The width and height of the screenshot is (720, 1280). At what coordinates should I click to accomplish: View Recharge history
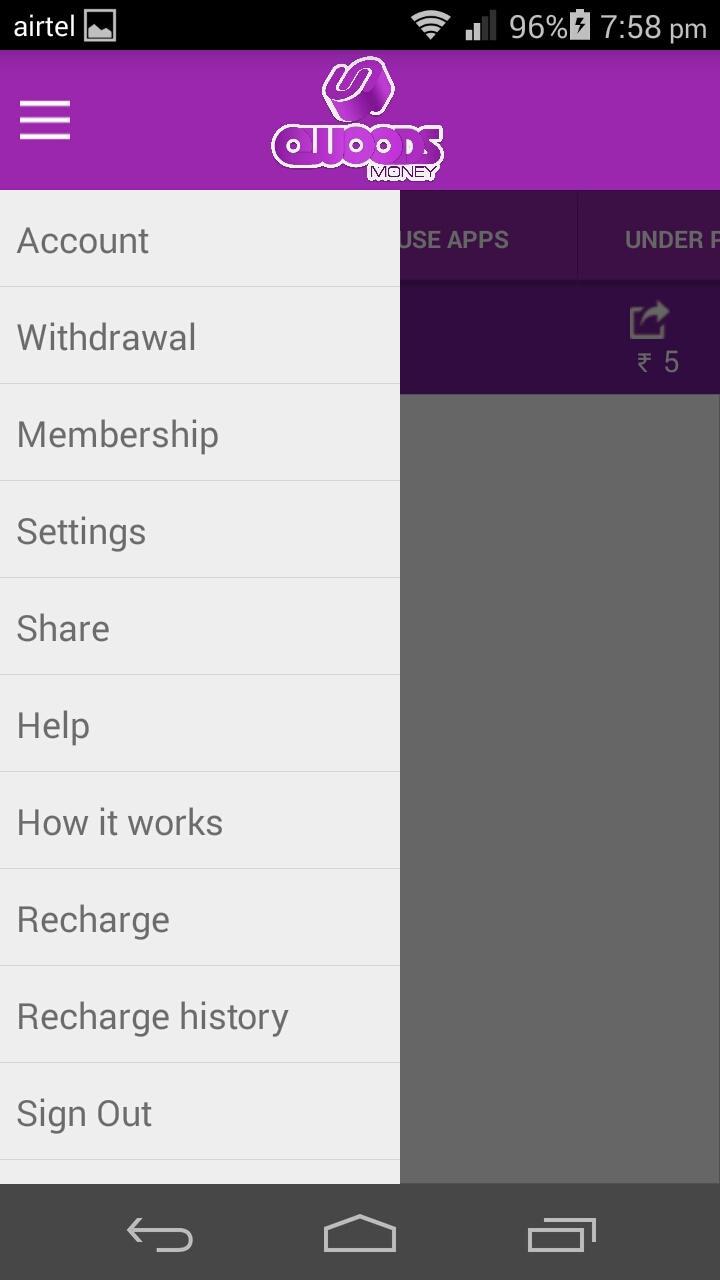(200, 1016)
